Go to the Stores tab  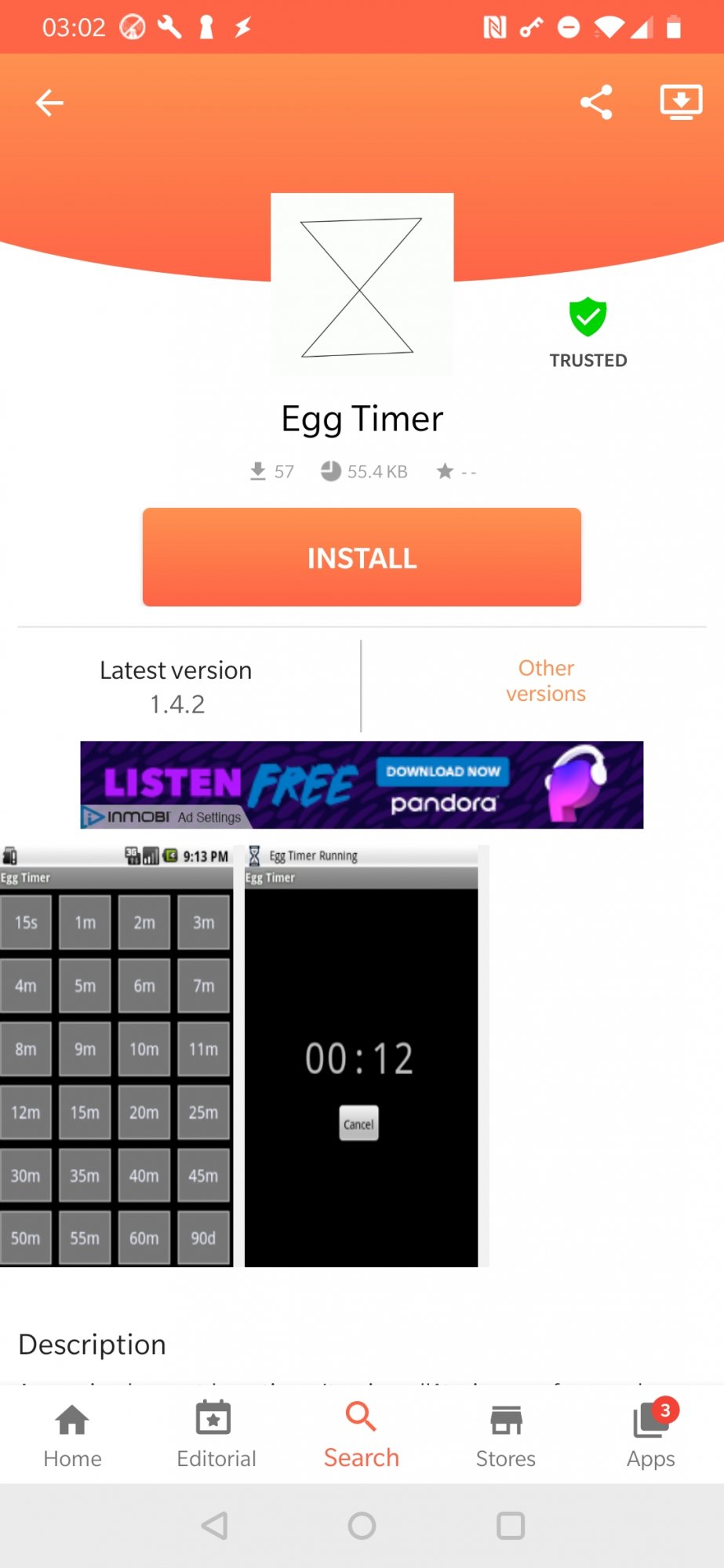click(506, 1435)
